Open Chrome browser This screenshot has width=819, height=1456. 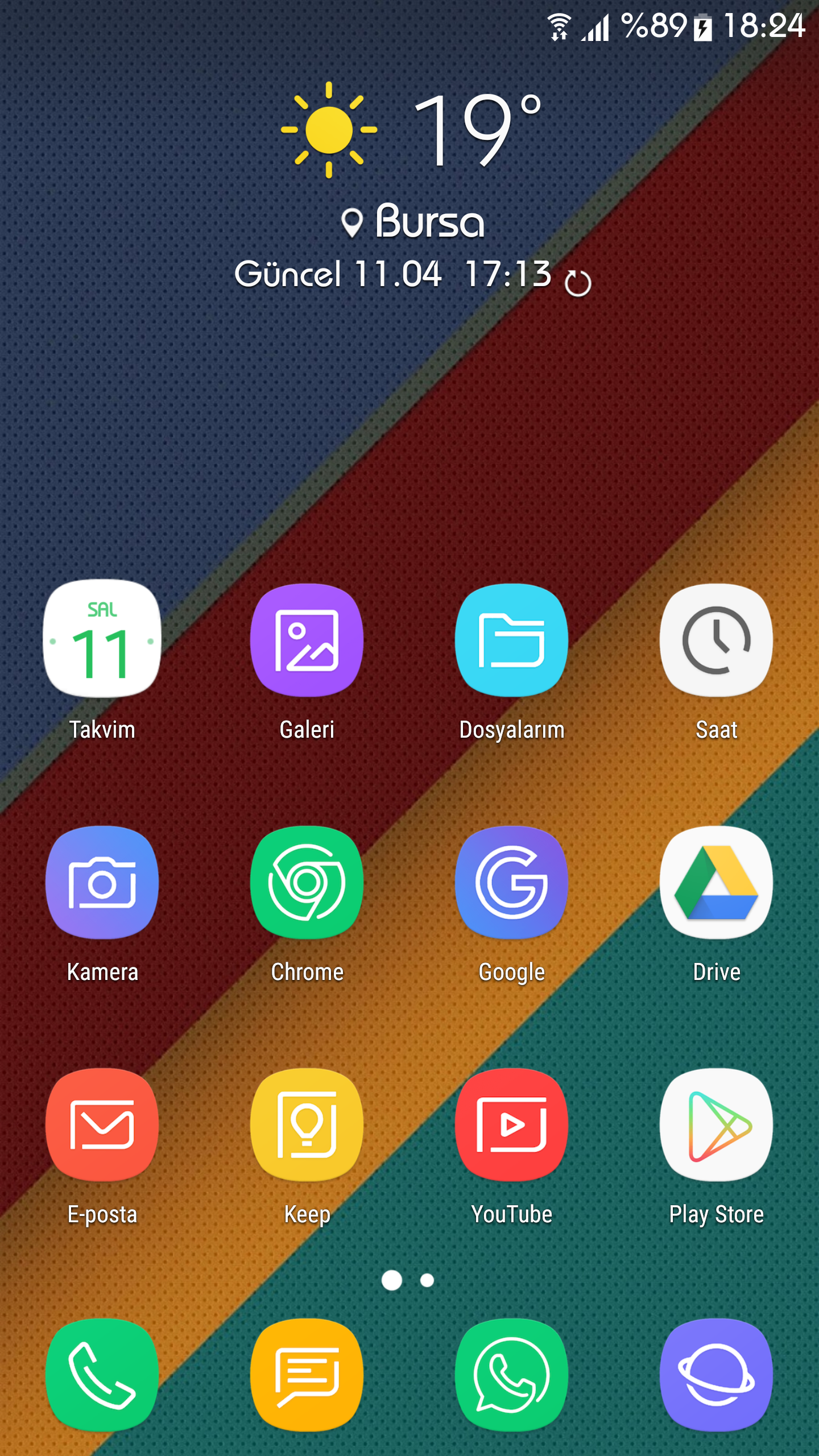(307, 882)
